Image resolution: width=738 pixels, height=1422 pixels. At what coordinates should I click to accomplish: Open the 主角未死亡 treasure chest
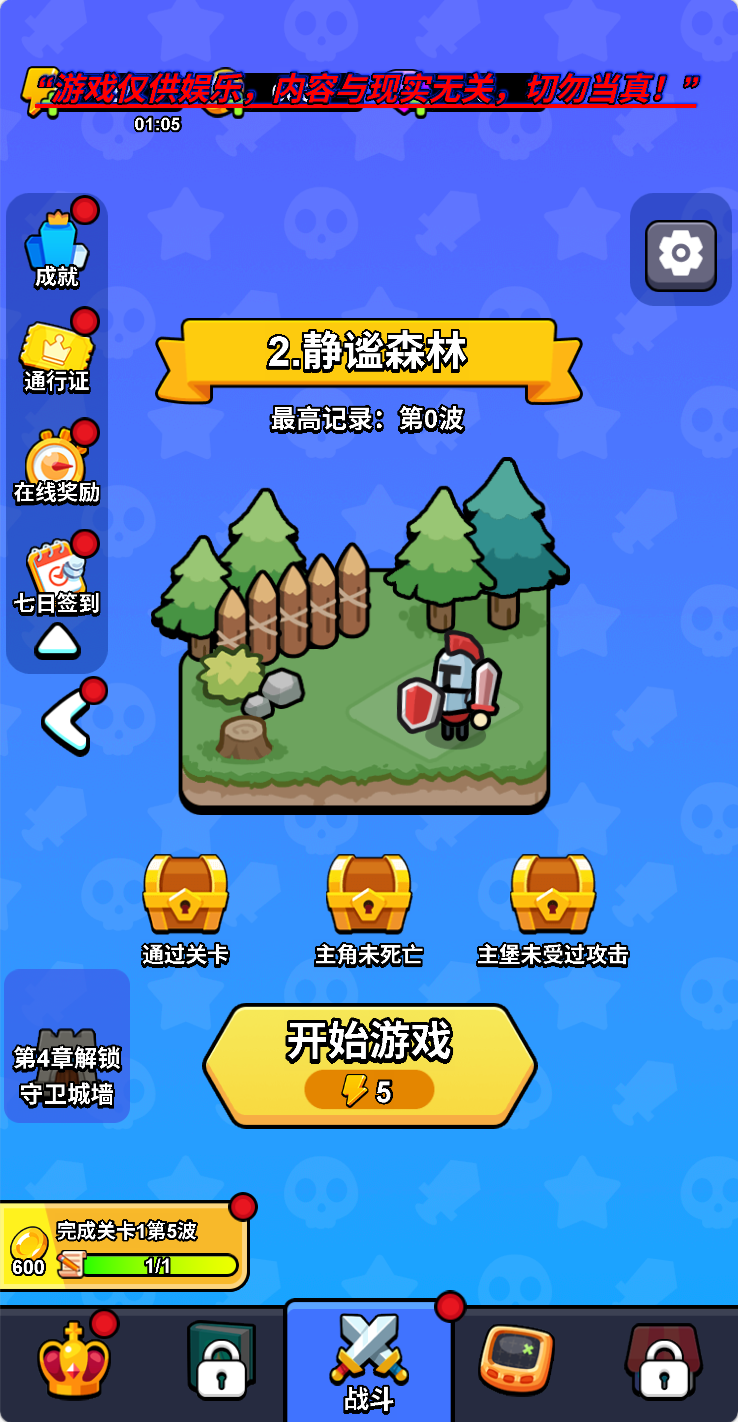(369, 895)
